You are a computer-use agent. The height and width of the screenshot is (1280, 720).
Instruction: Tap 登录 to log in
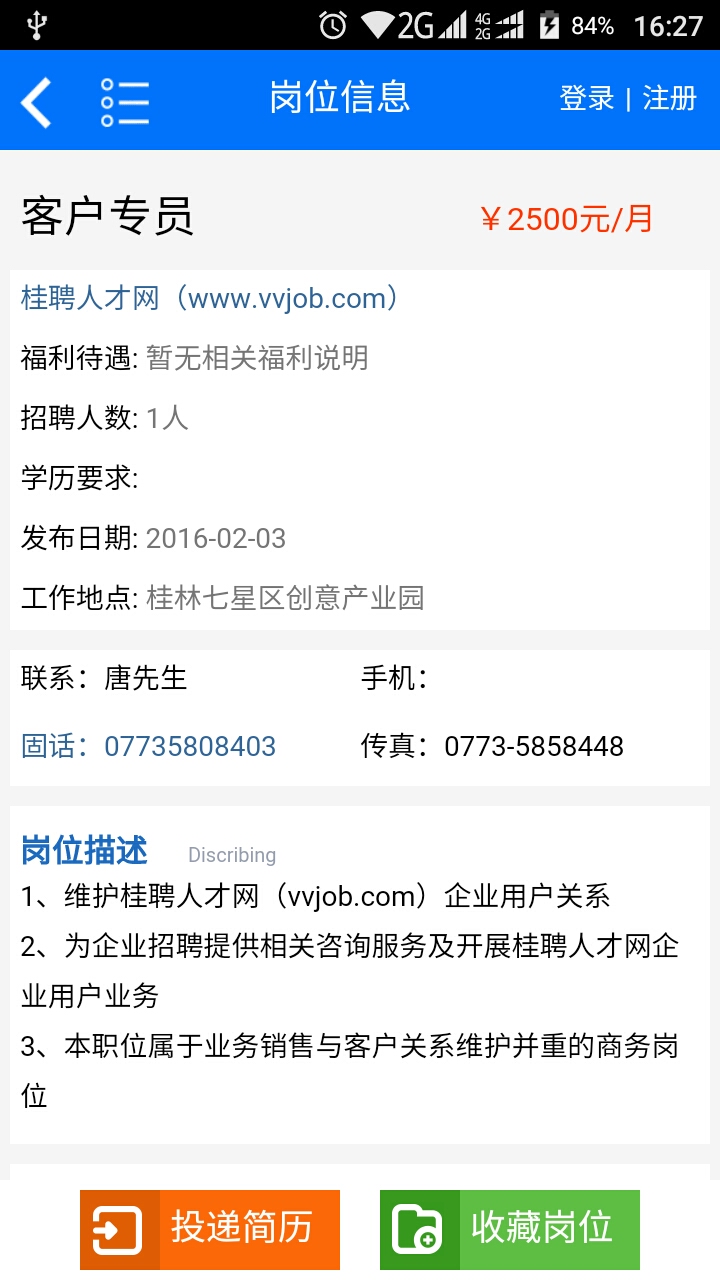(x=586, y=99)
